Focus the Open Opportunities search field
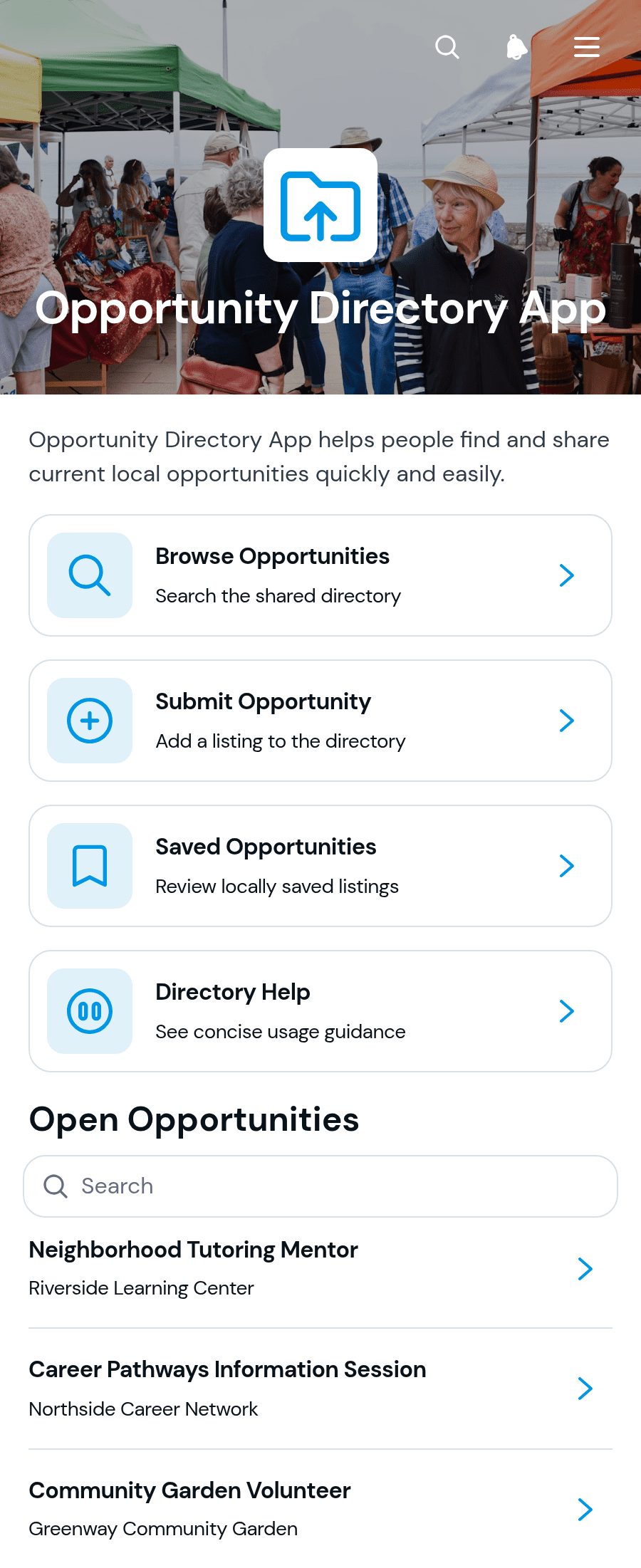The image size is (641, 1568). click(320, 1186)
